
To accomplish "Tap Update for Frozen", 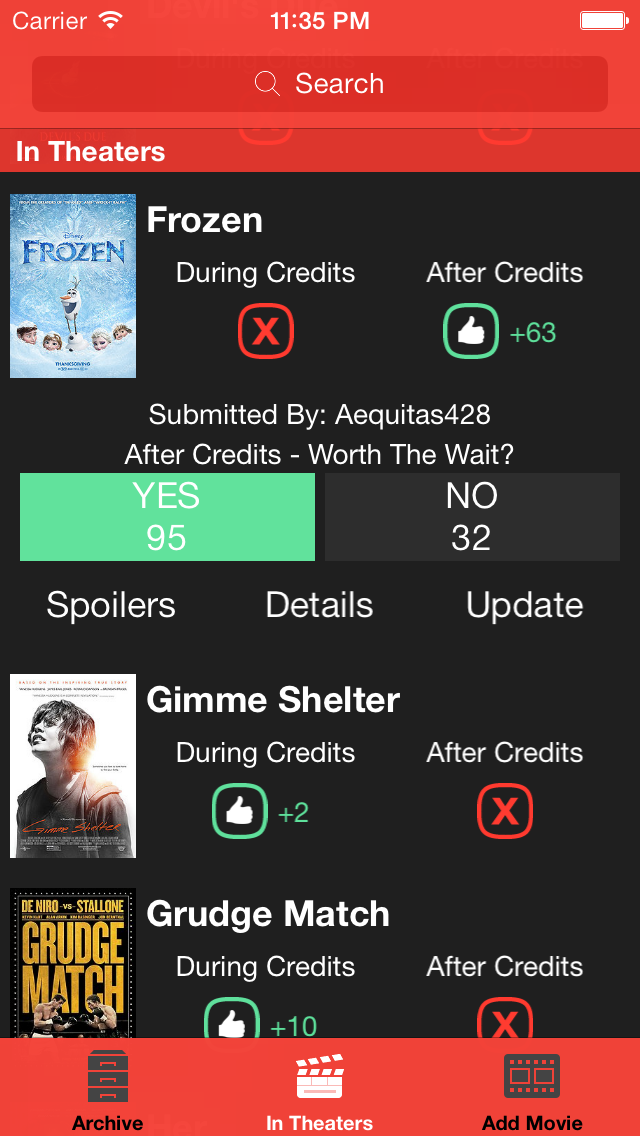I will pos(524,605).
